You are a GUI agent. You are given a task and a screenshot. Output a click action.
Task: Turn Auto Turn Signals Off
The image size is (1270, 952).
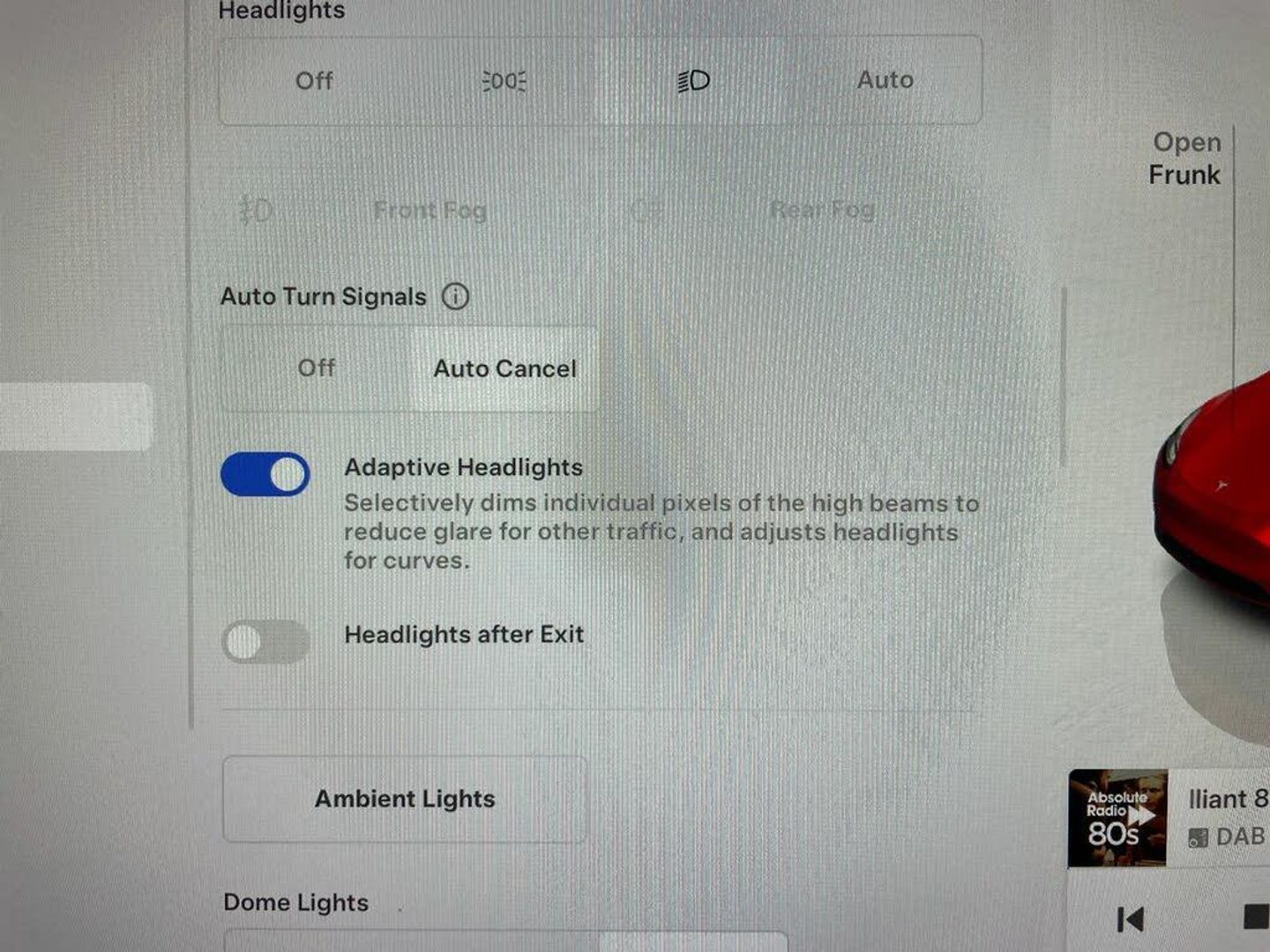[x=316, y=368]
